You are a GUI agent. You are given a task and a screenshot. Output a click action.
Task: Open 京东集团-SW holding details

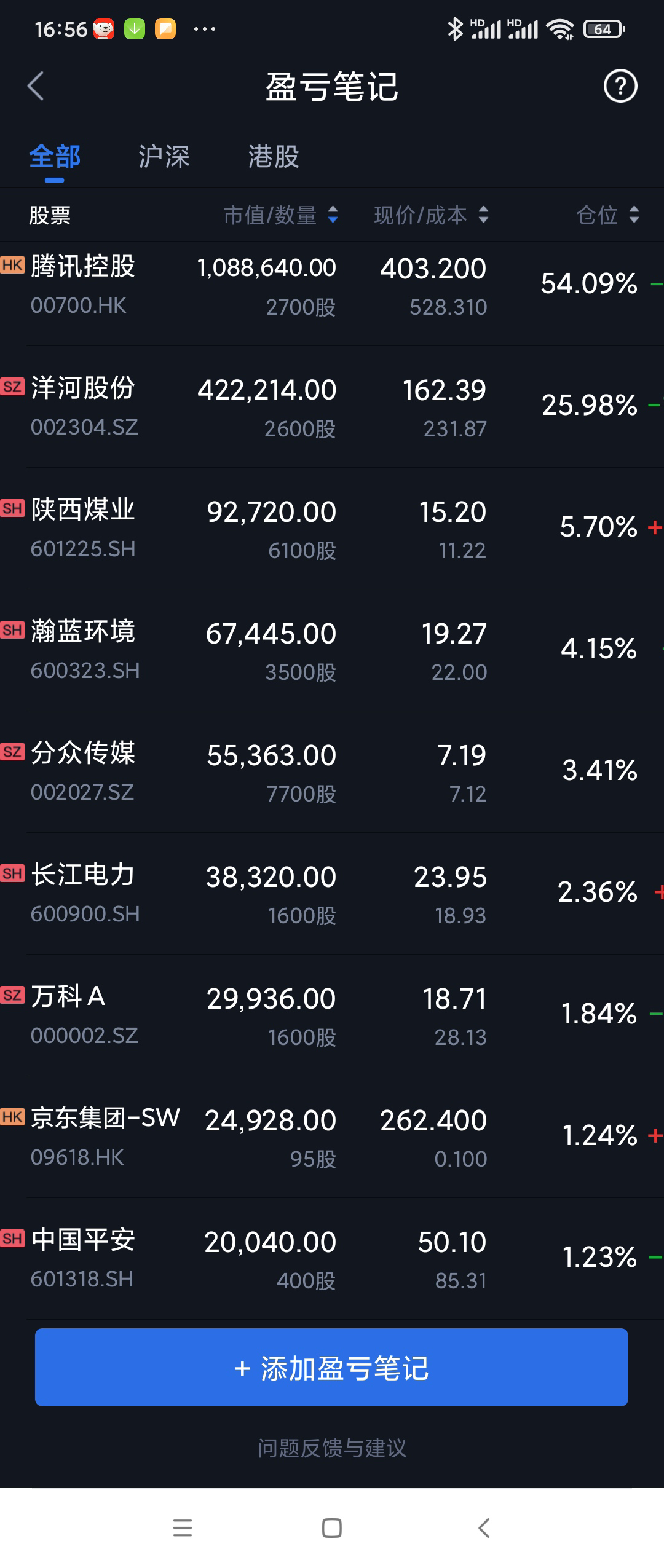332,1138
